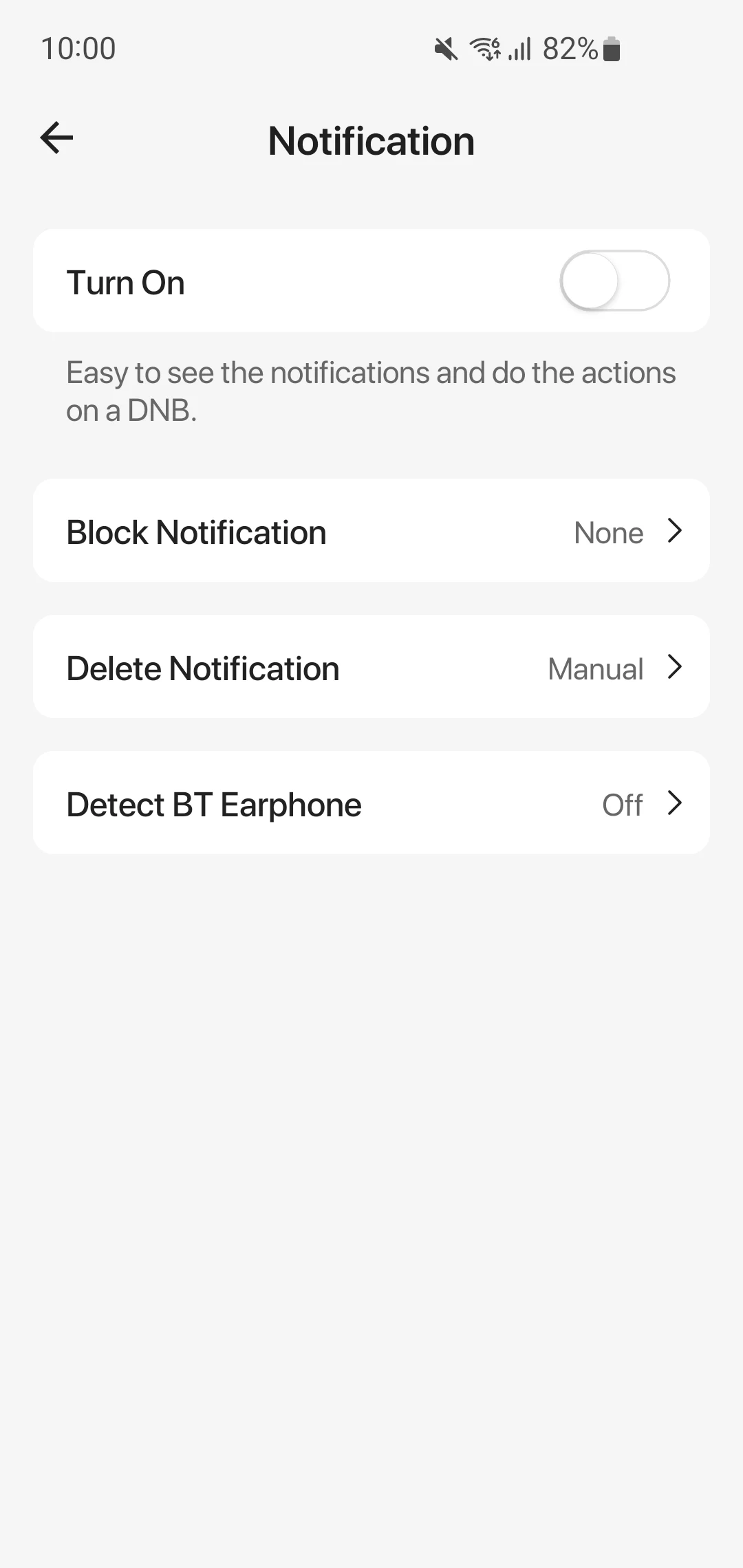743x1568 pixels.
Task: Enable the Turn On notification switch
Action: [x=614, y=281]
